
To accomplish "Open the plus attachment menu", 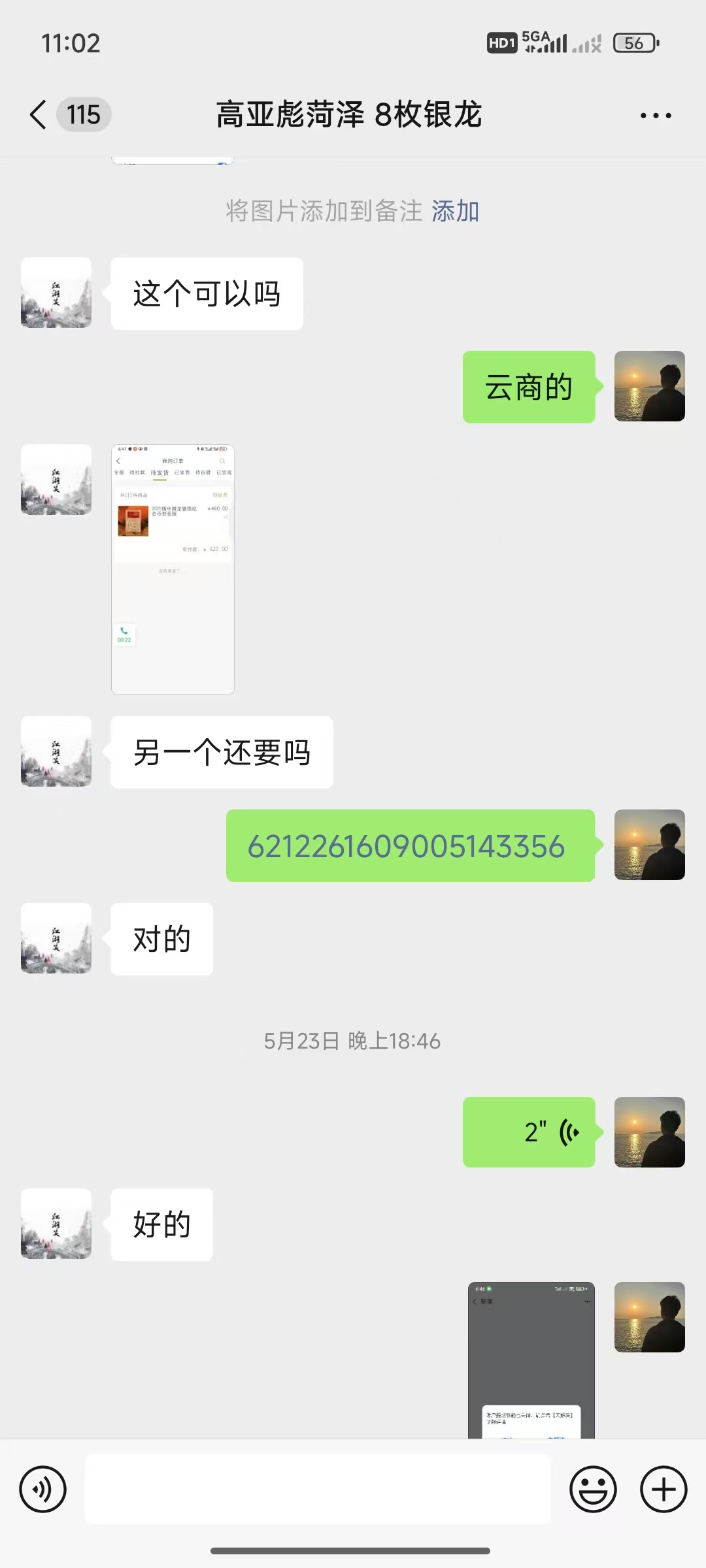I will point(663,1490).
